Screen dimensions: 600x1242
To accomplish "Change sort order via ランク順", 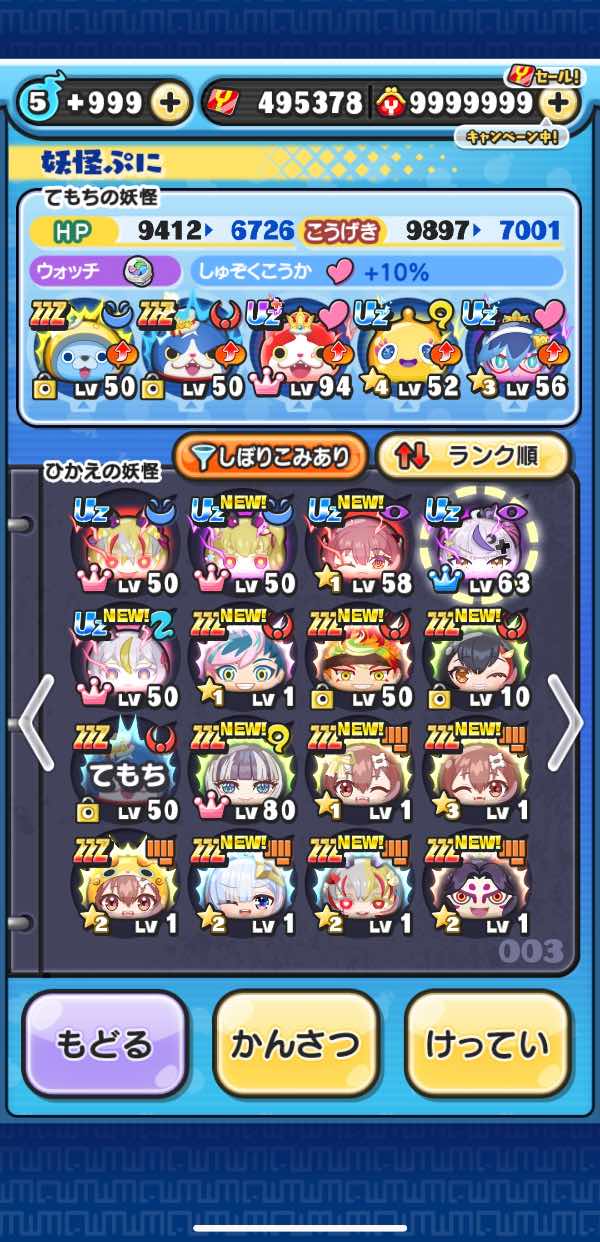I will coord(473,457).
